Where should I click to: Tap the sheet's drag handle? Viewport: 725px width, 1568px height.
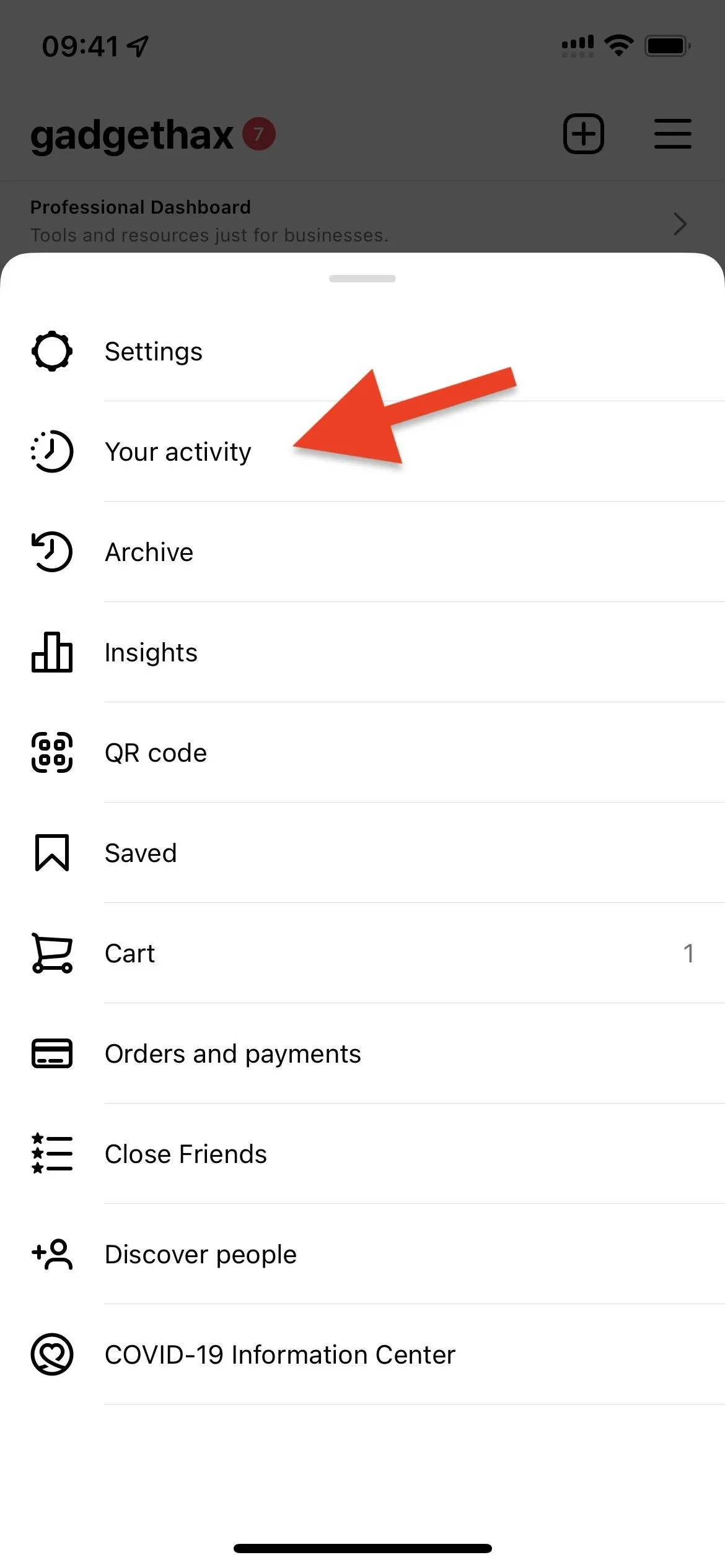[362, 279]
